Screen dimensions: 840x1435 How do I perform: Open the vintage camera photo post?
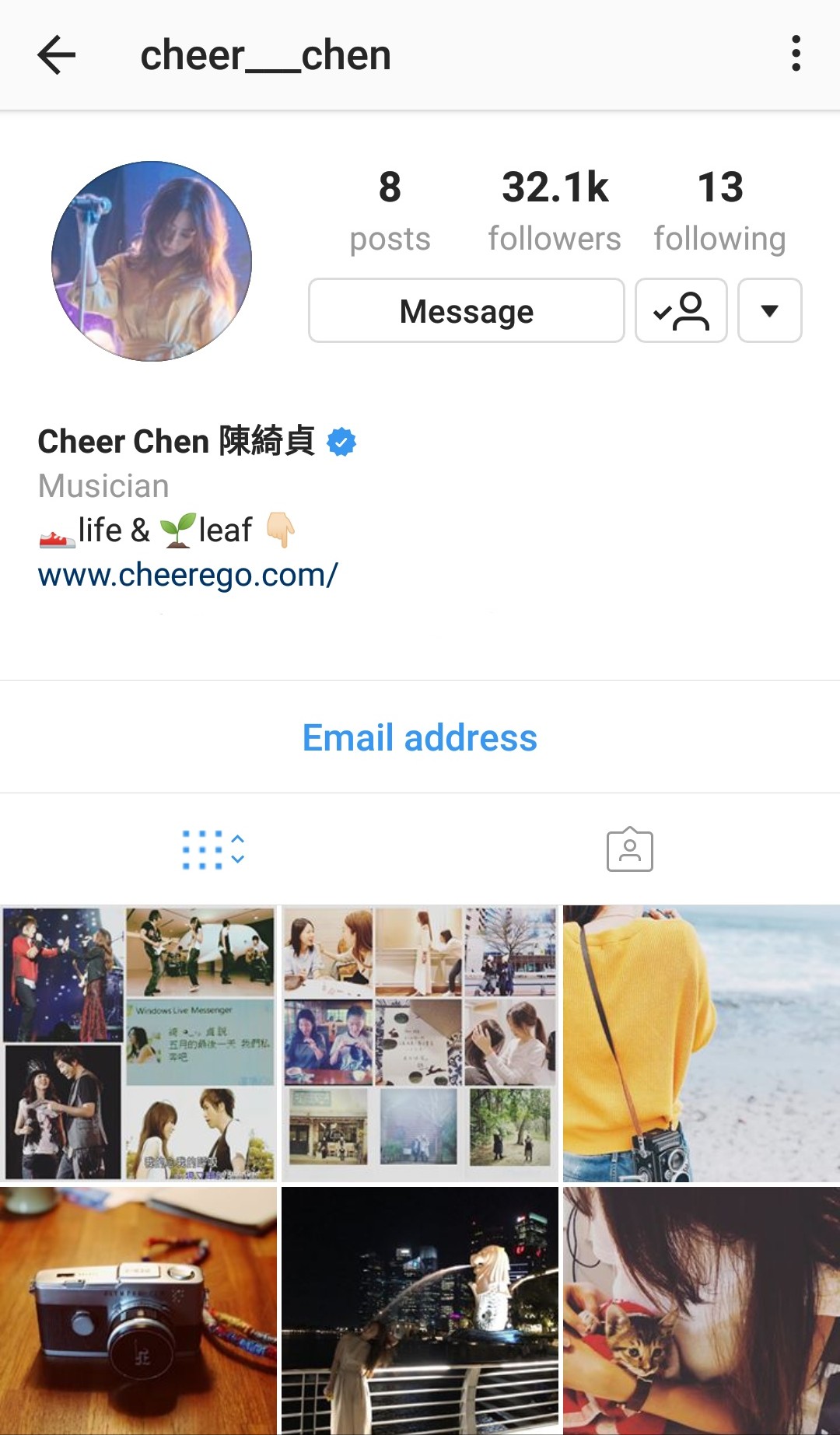click(138, 1311)
